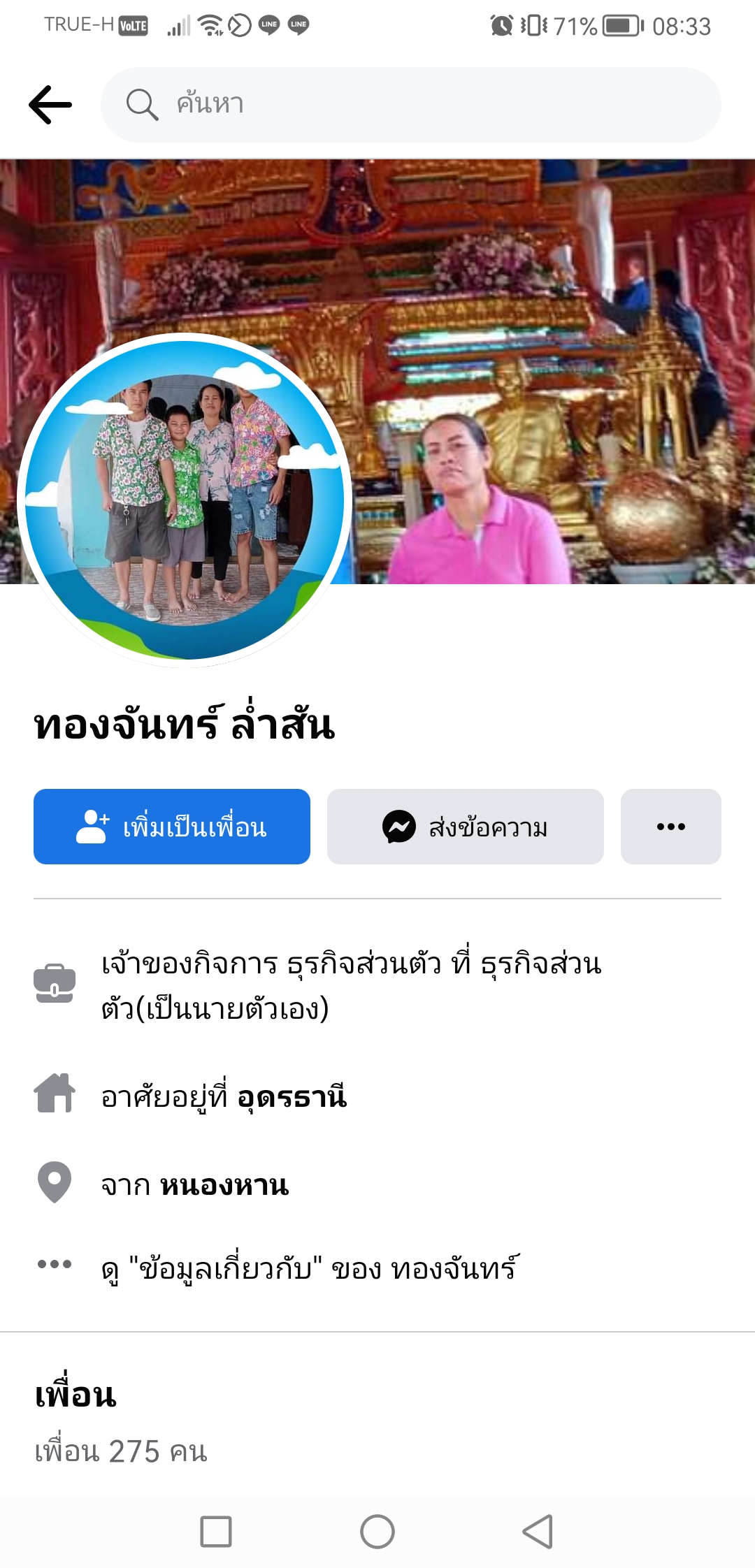The image size is (755, 1568).
Task: Go back using the top arrow
Action: (x=50, y=105)
